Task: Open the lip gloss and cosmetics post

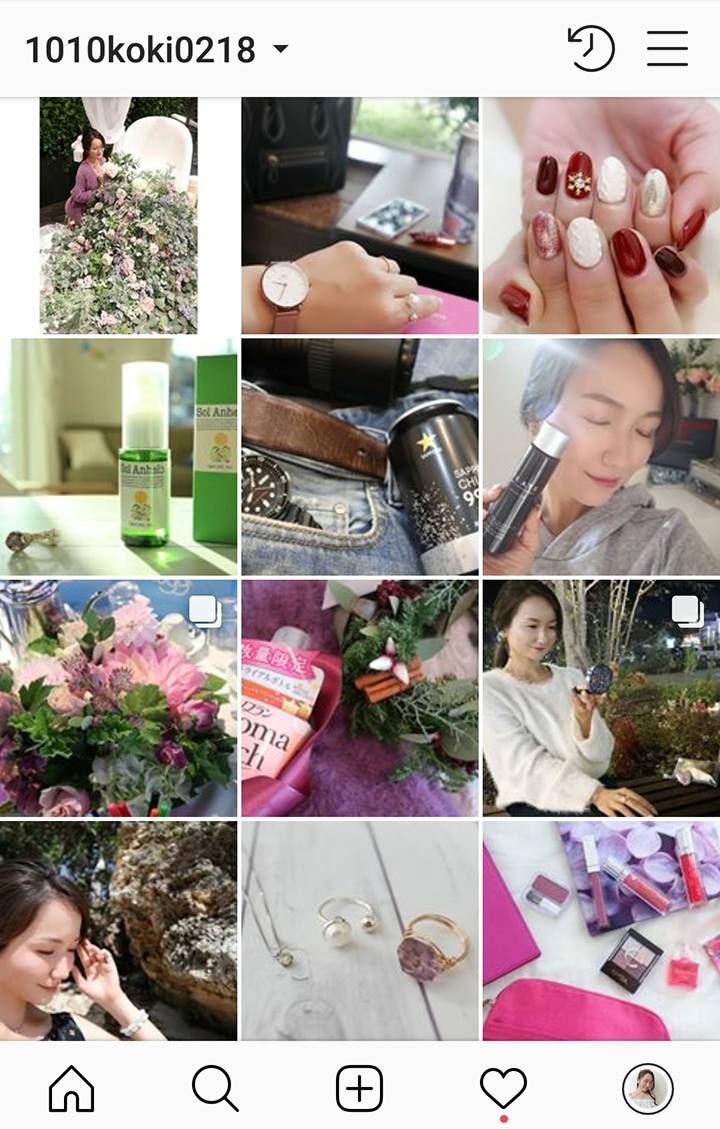Action: coord(601,930)
